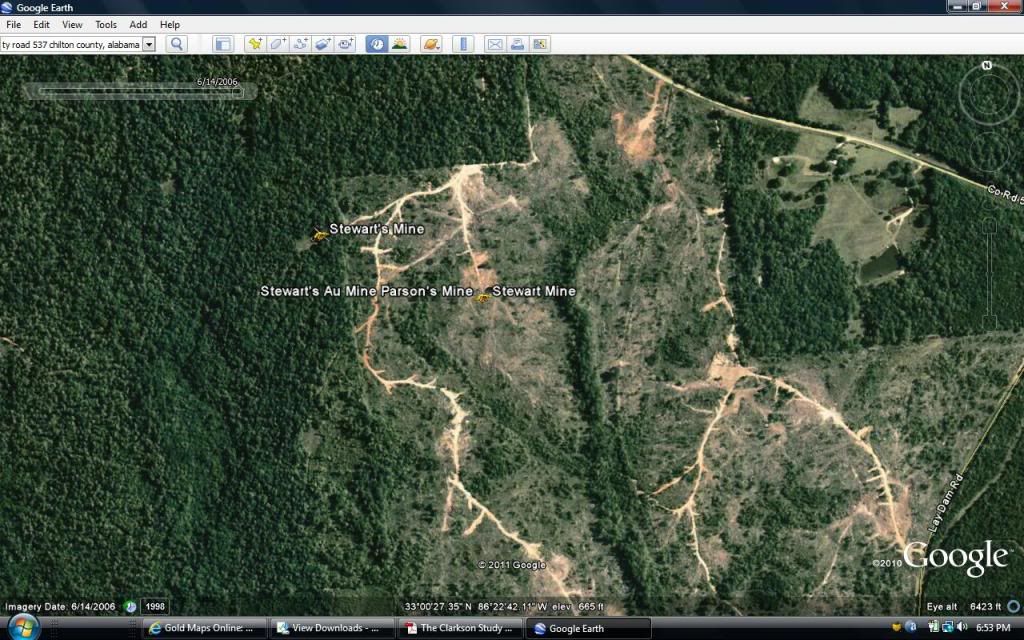Screen dimensions: 1024x640
Task: Email the current view
Action: (494, 44)
